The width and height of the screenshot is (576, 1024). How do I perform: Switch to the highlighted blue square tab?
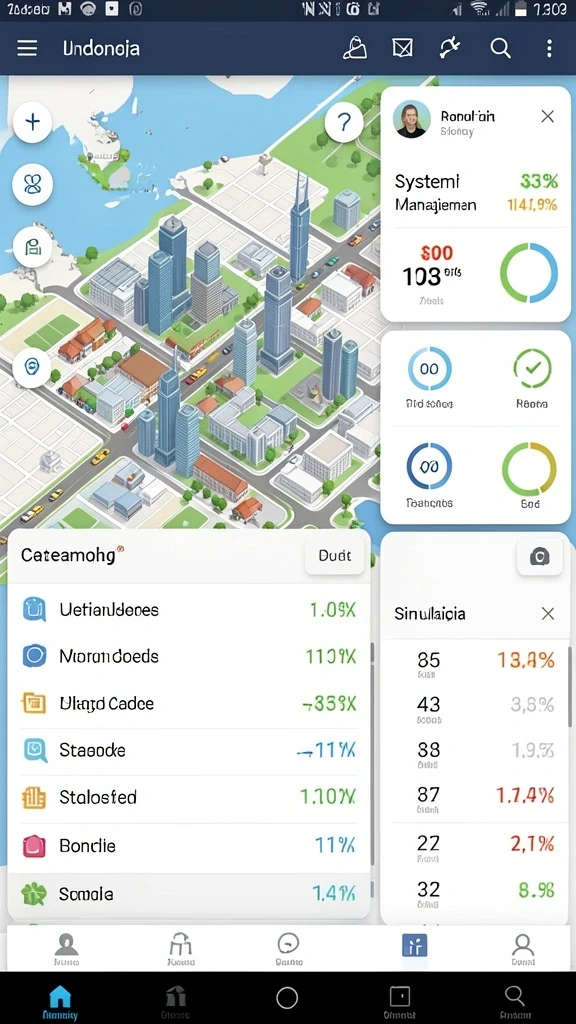415,944
